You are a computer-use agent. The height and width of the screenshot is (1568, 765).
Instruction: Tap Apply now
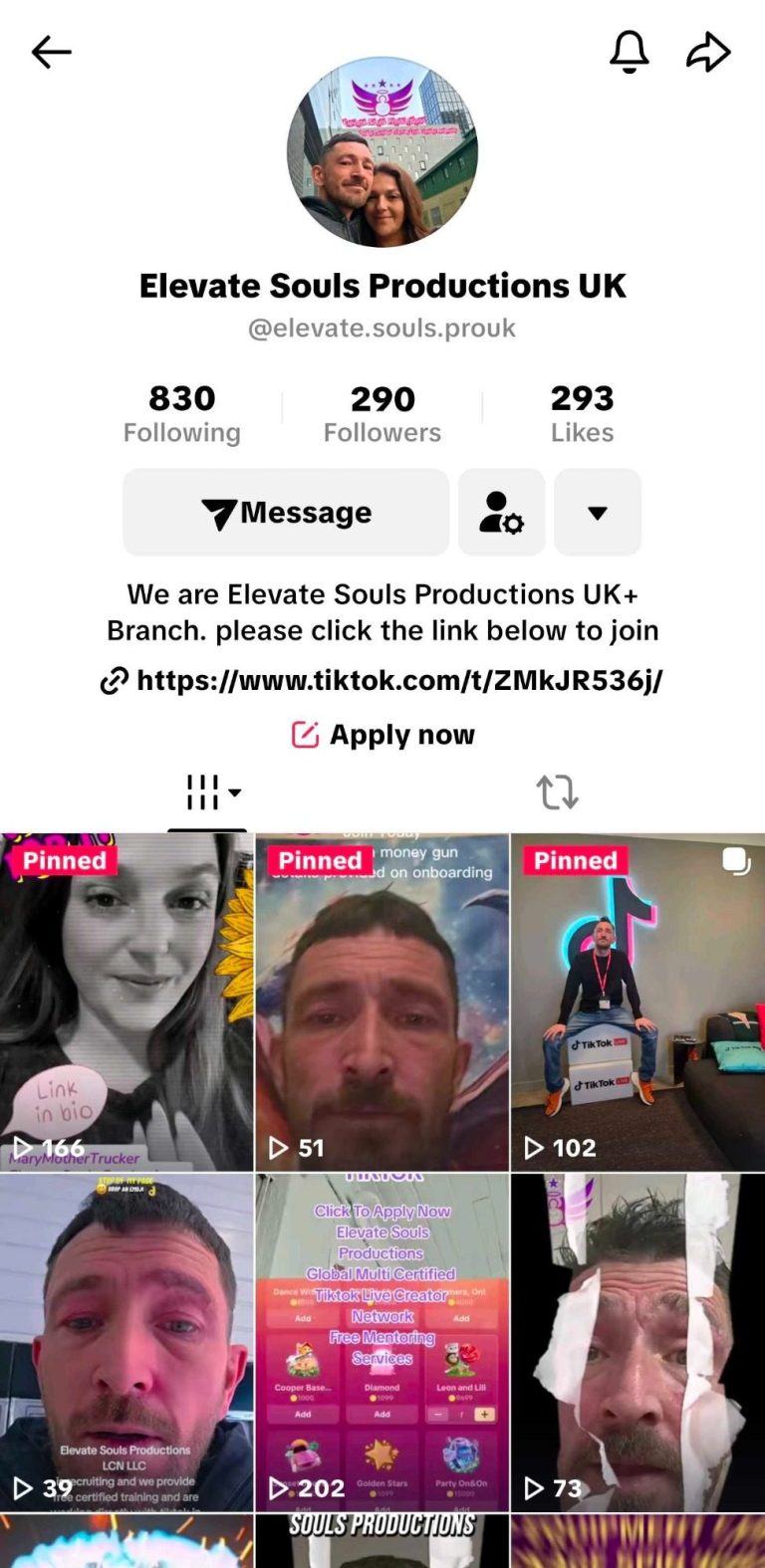[x=382, y=735]
